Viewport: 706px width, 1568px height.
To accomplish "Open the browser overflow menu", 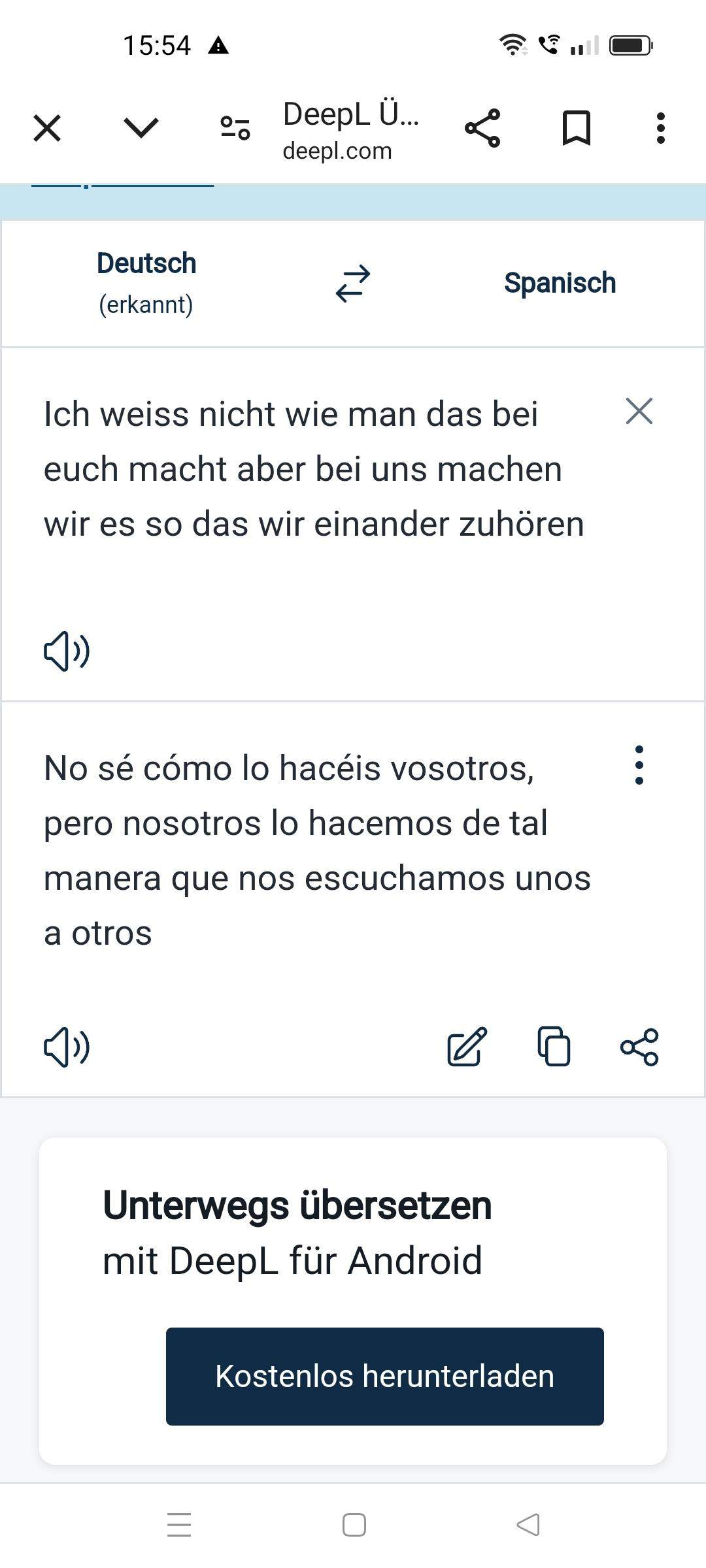I will click(x=662, y=128).
